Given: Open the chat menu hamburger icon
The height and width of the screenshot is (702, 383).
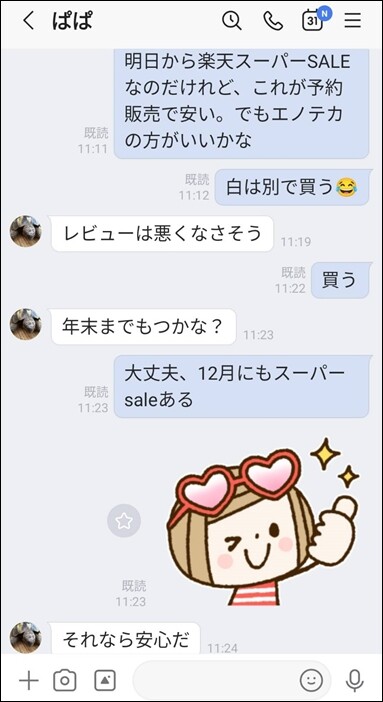Looking at the screenshot, I should pyautogui.click(x=353, y=21).
